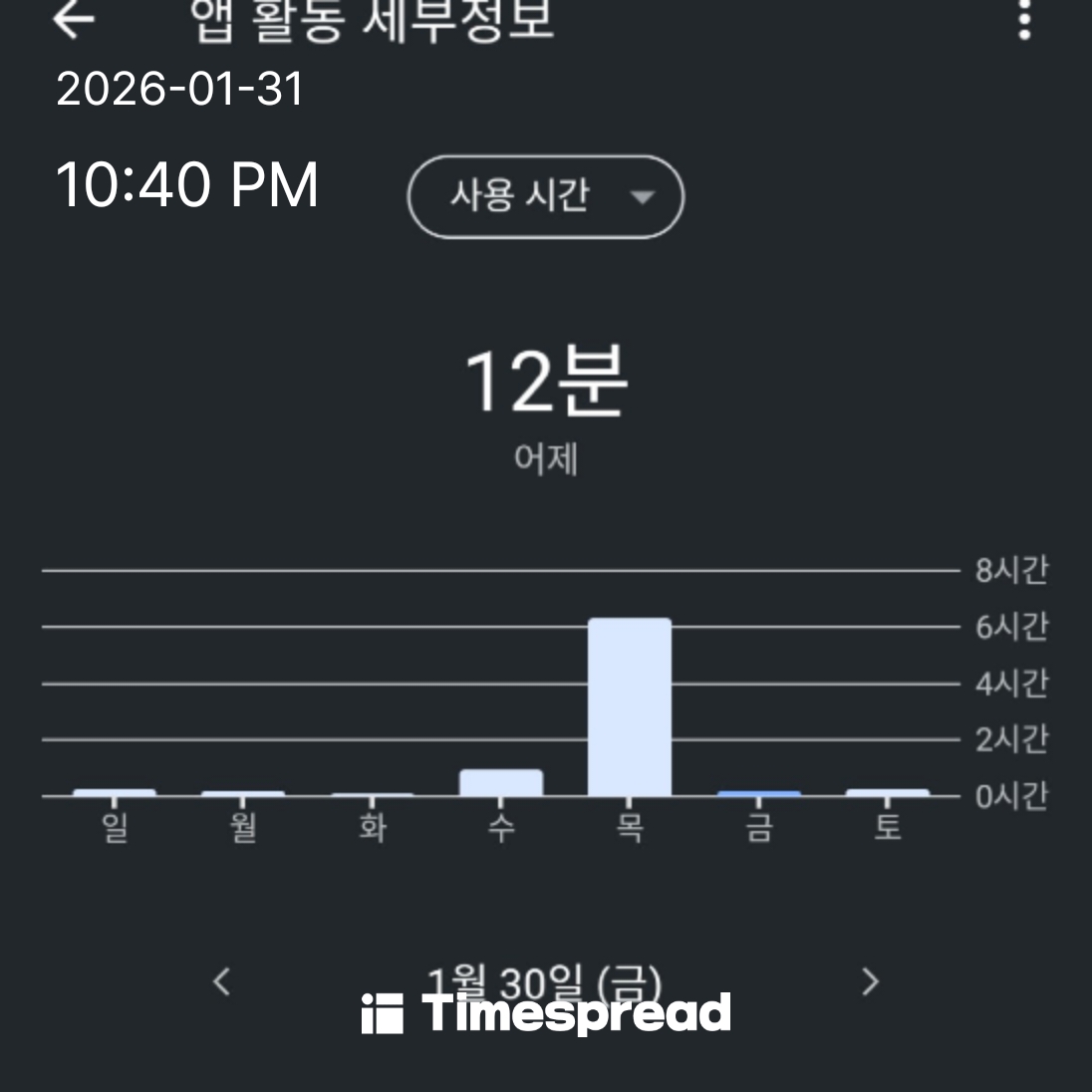
Task: Expand the 사용 시간 dropdown
Action: point(546,196)
